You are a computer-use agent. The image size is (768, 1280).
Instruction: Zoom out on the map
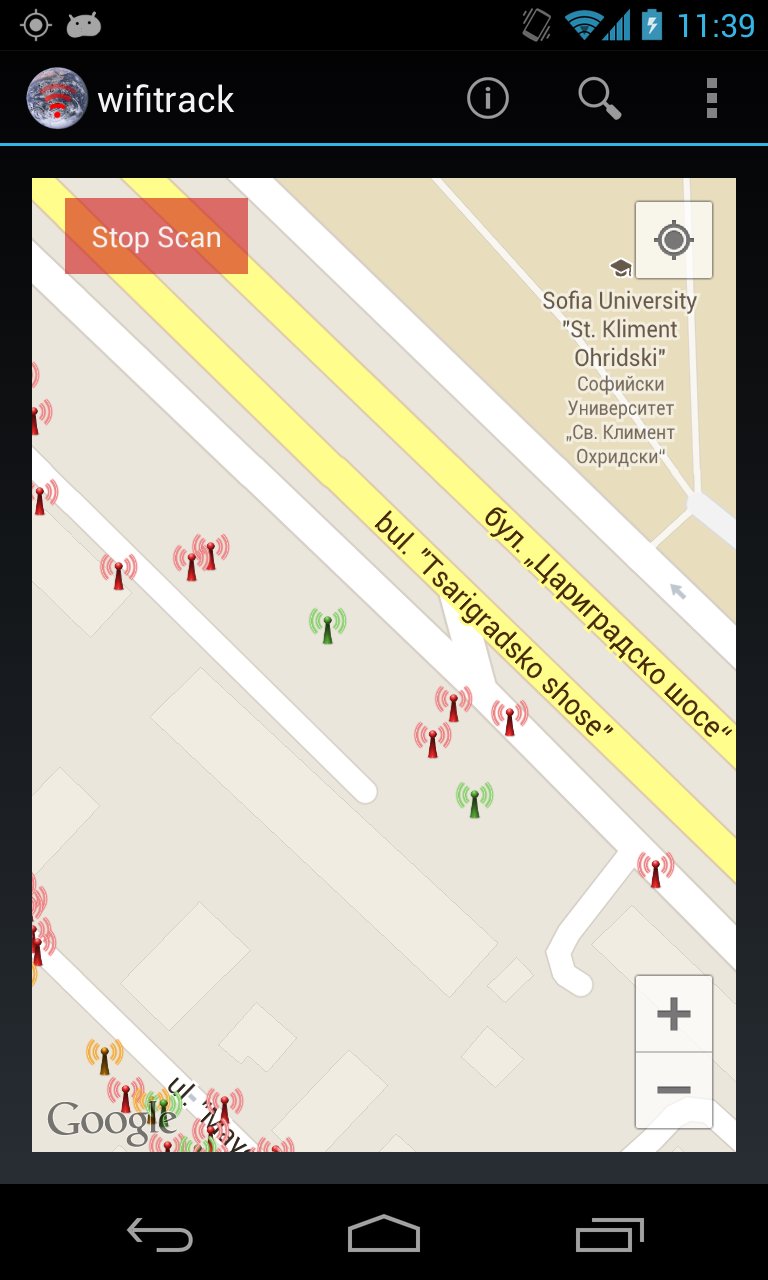click(673, 1089)
